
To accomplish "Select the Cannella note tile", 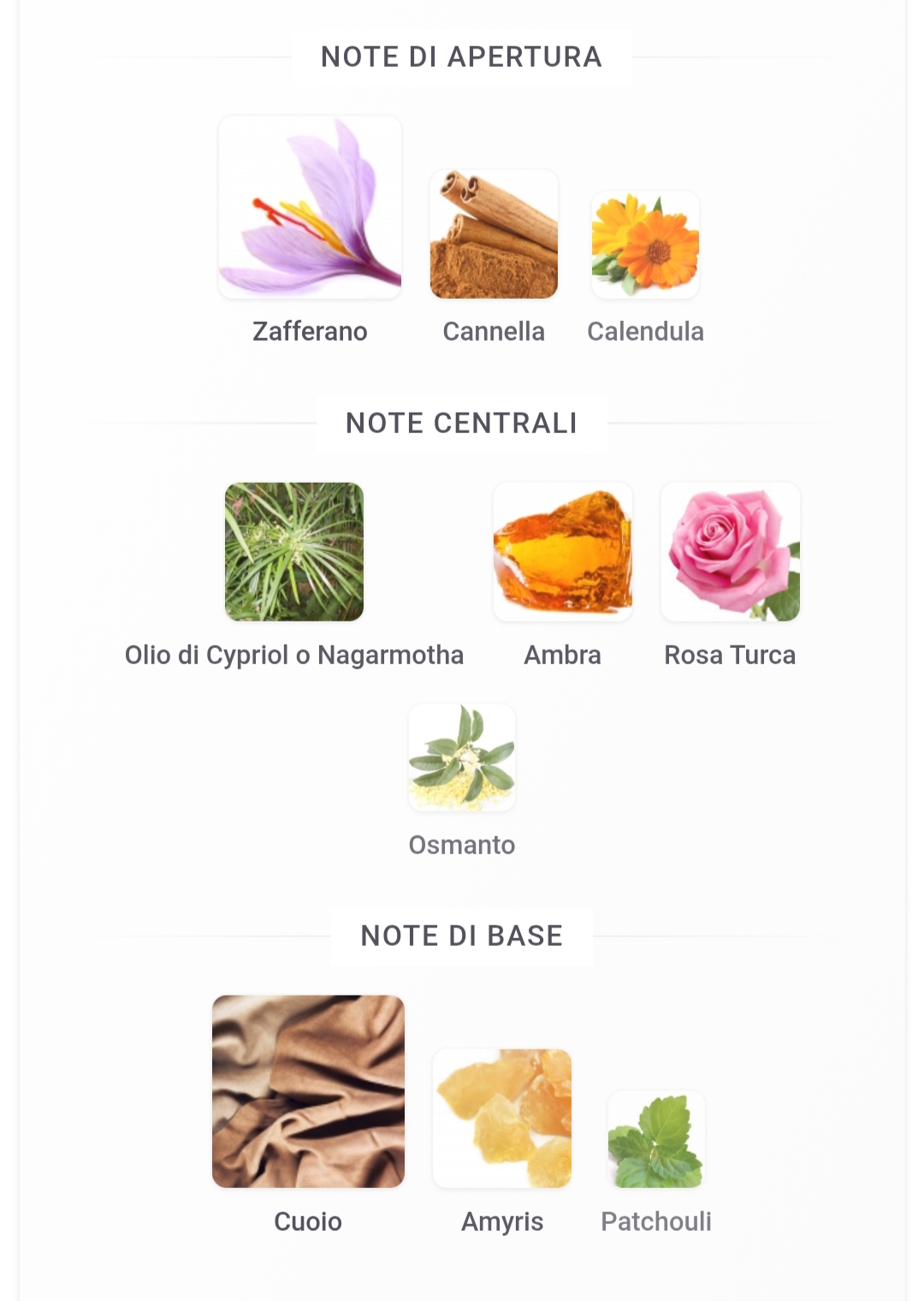I will (494, 235).
